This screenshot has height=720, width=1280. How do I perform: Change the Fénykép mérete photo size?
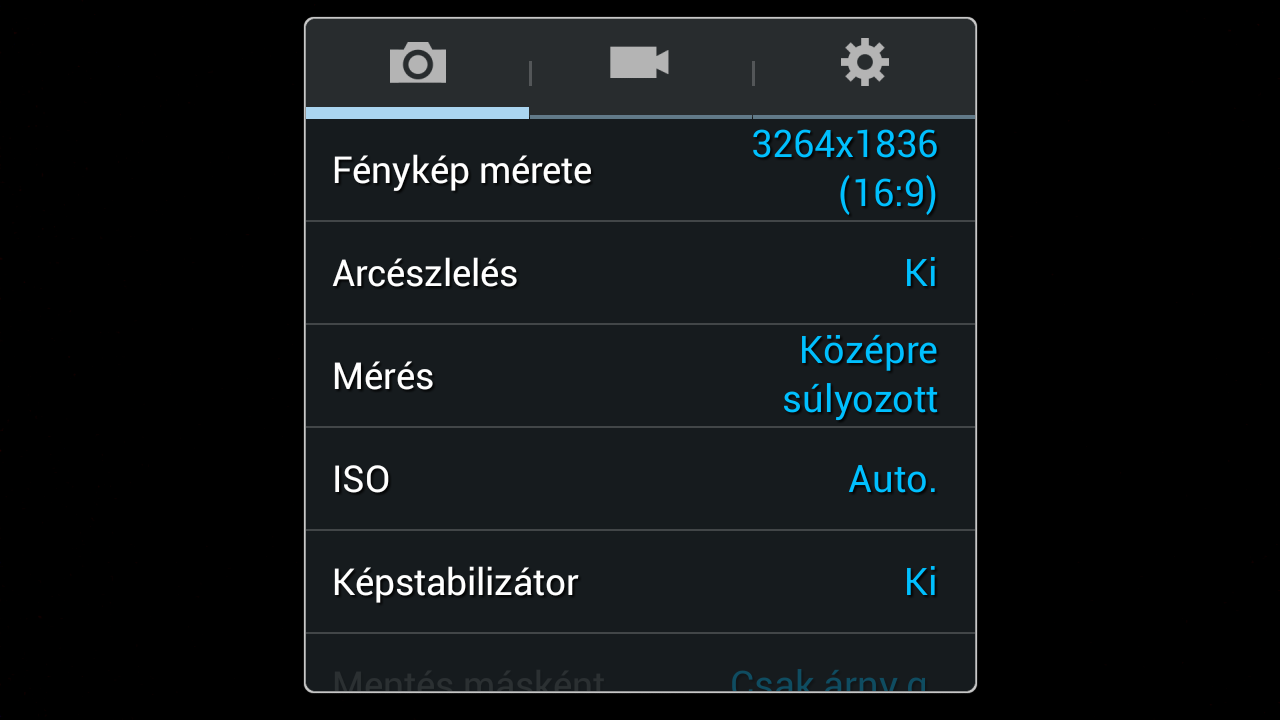pos(640,171)
